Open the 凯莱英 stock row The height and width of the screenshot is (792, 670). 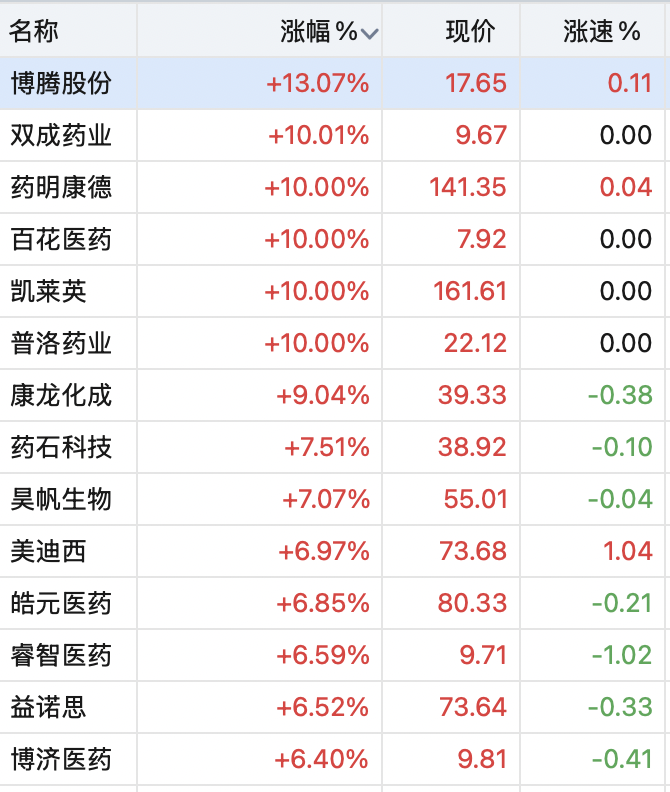332,291
